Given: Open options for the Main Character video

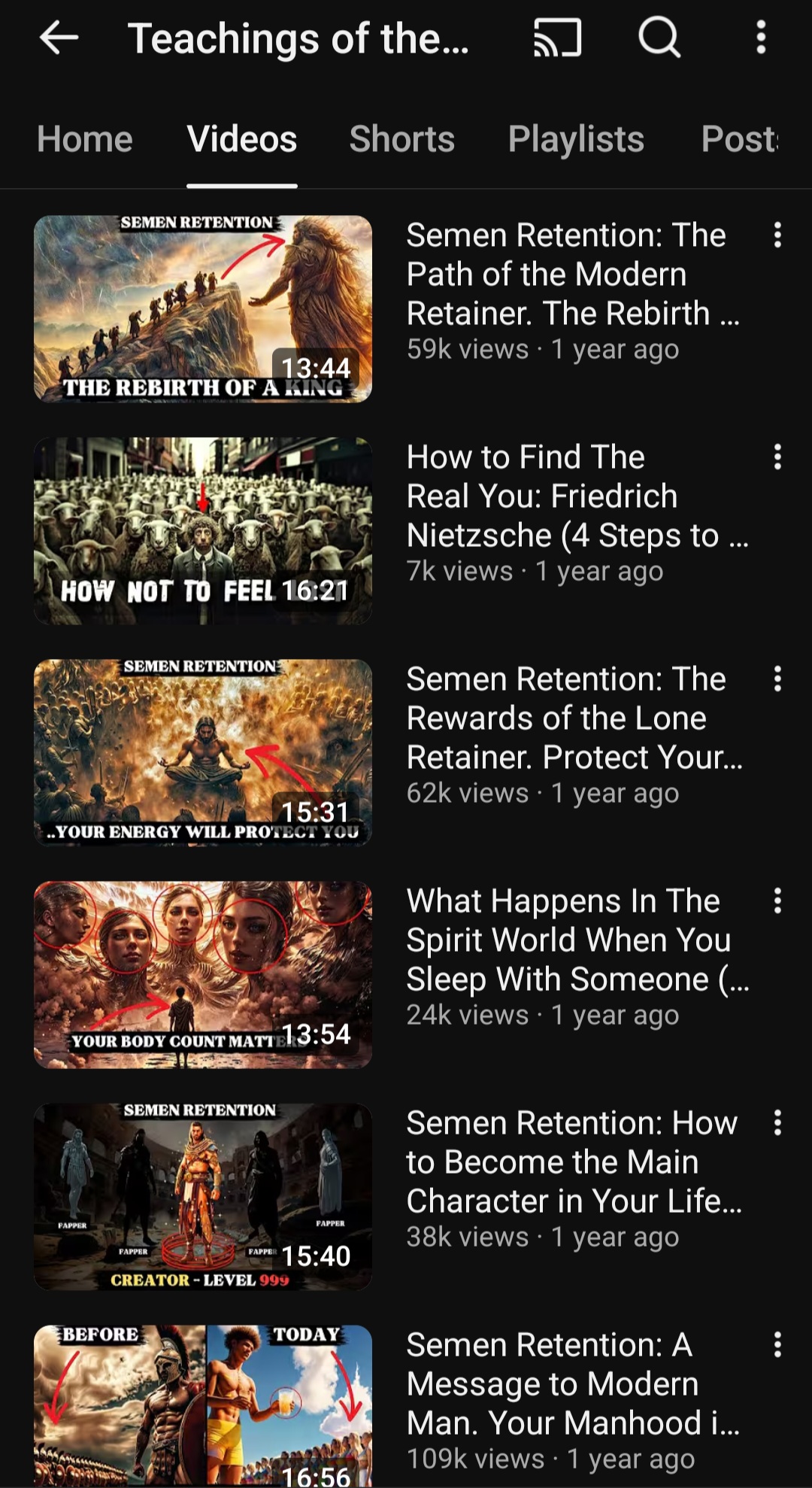Looking at the screenshot, I should 777,1123.
